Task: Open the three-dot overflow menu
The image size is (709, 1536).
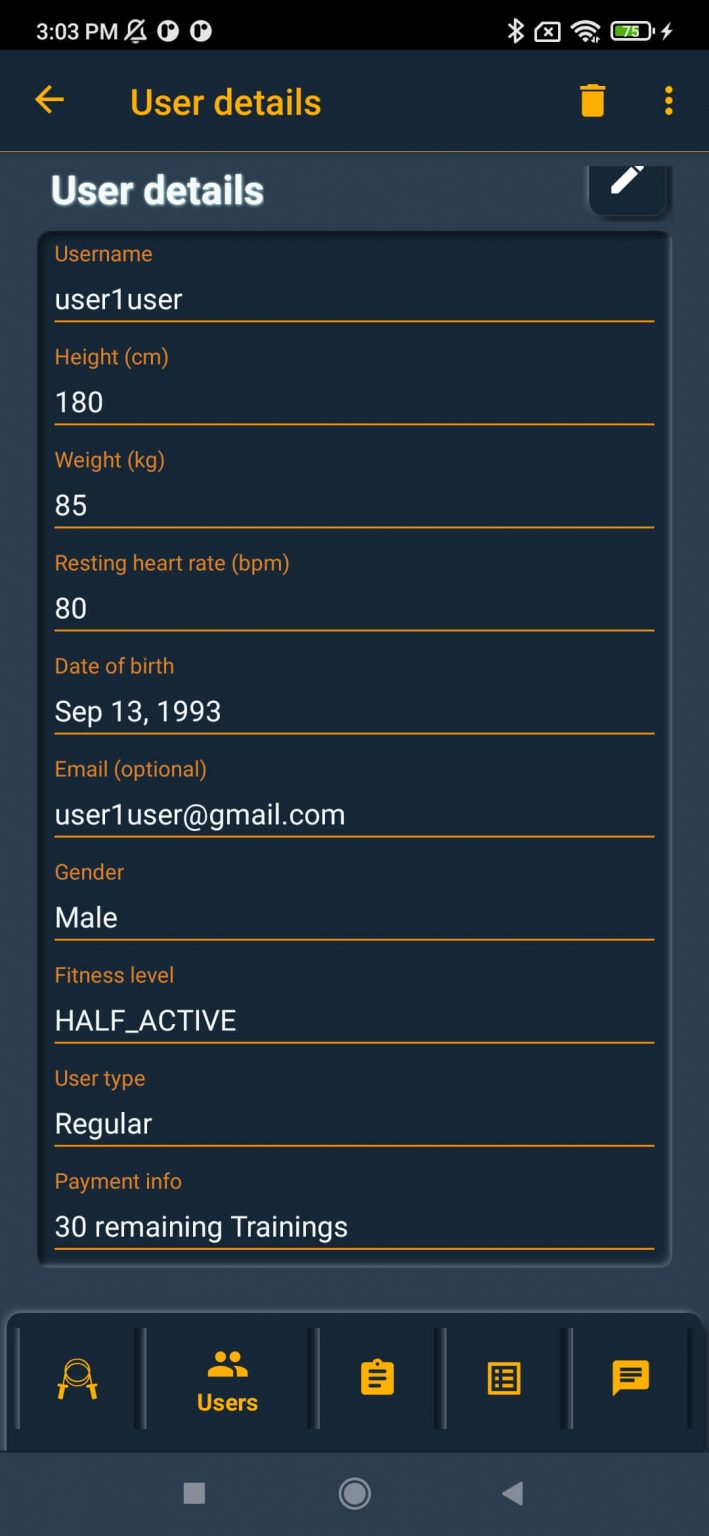Action: (668, 101)
